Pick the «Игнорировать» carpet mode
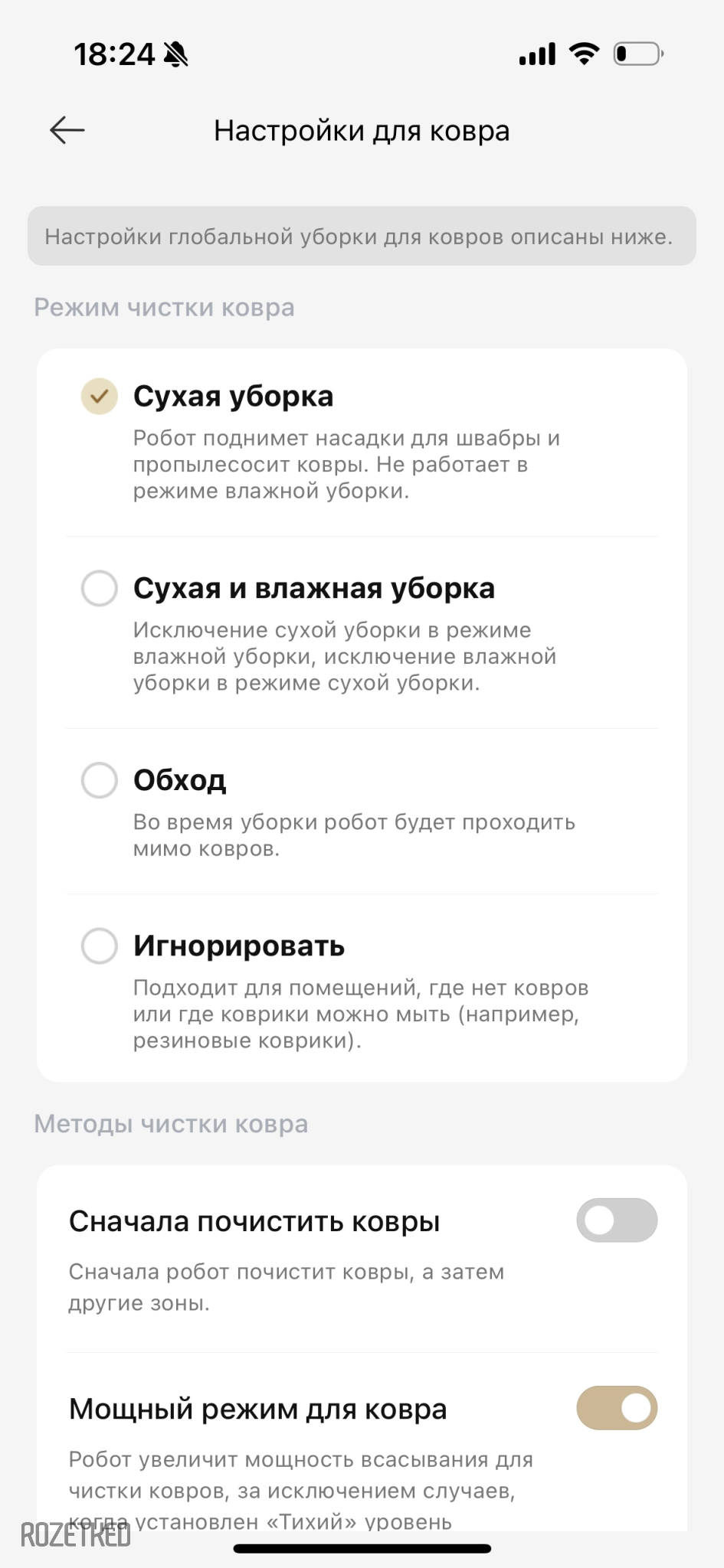 coord(100,946)
